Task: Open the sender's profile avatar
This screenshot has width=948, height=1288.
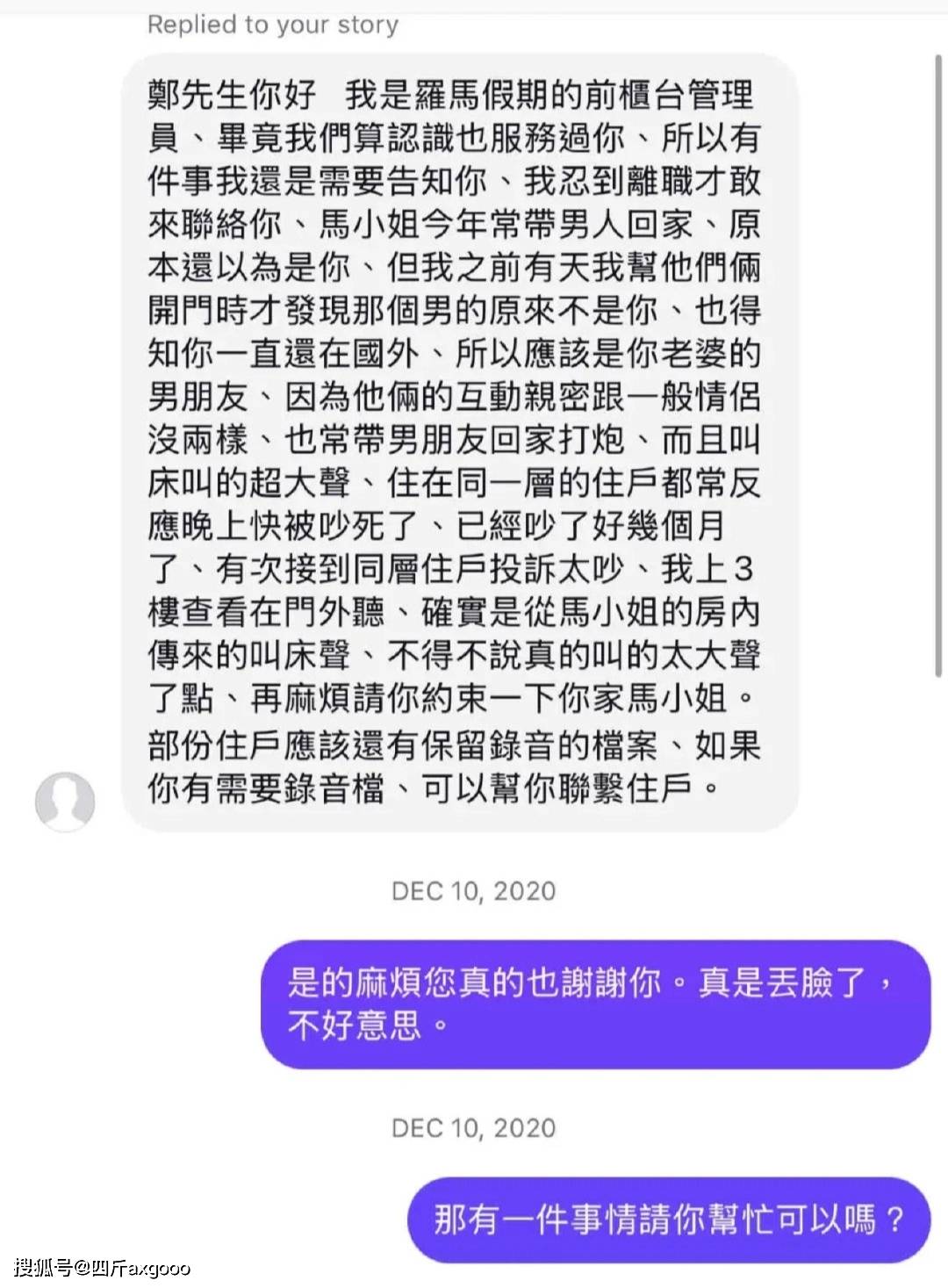Action: click(x=65, y=801)
